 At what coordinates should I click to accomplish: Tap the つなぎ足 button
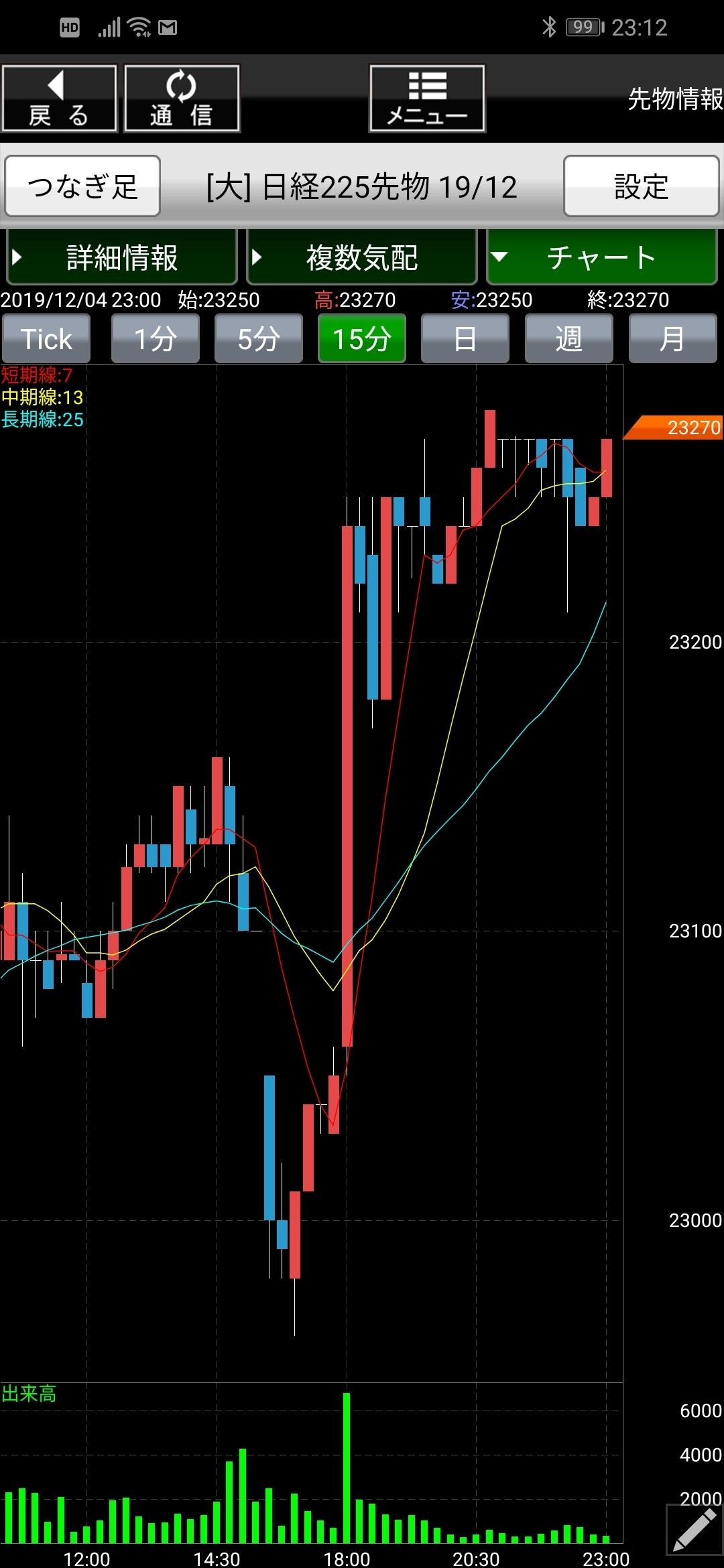[82, 186]
